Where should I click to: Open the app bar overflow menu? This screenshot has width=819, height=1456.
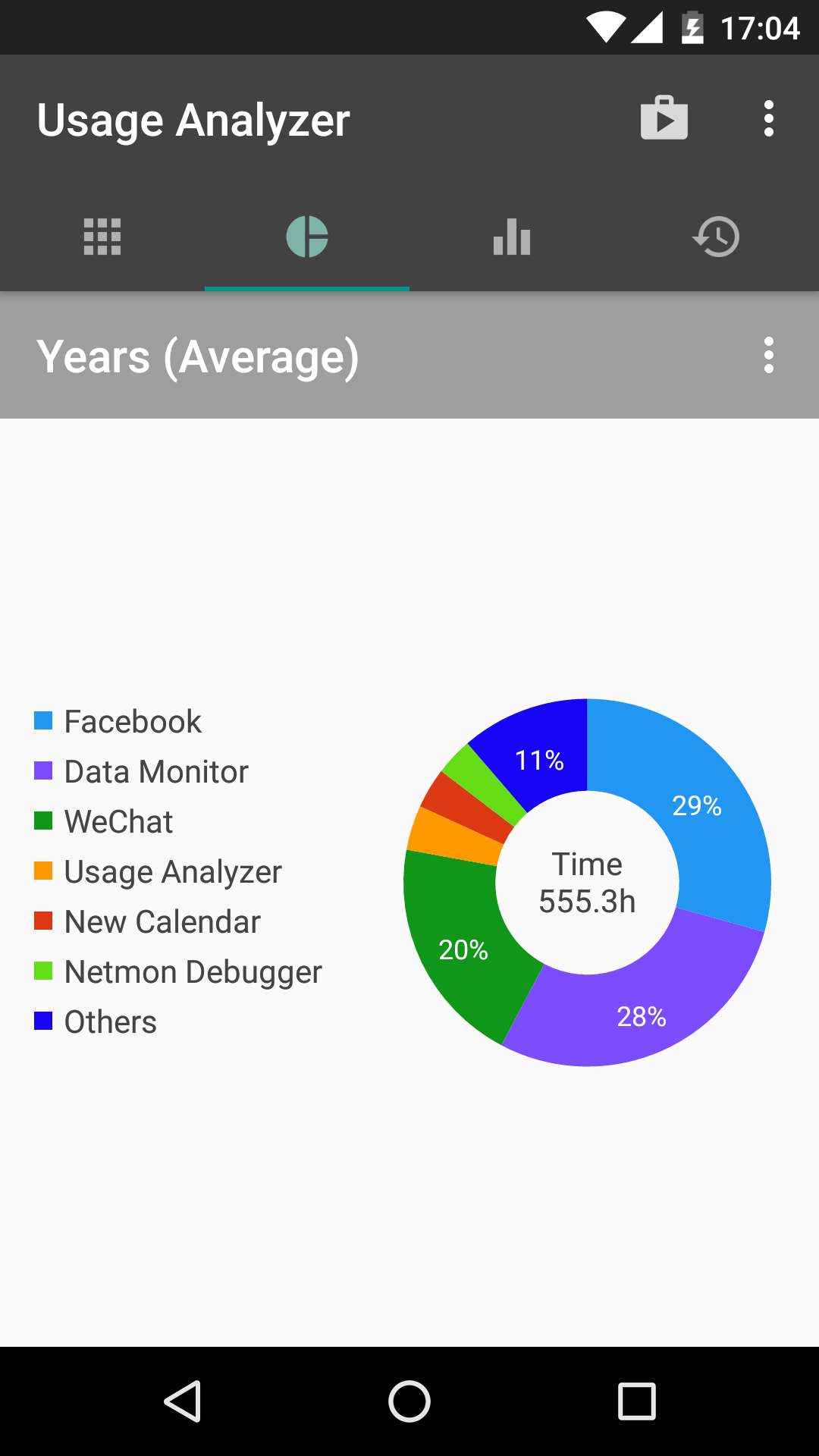768,118
